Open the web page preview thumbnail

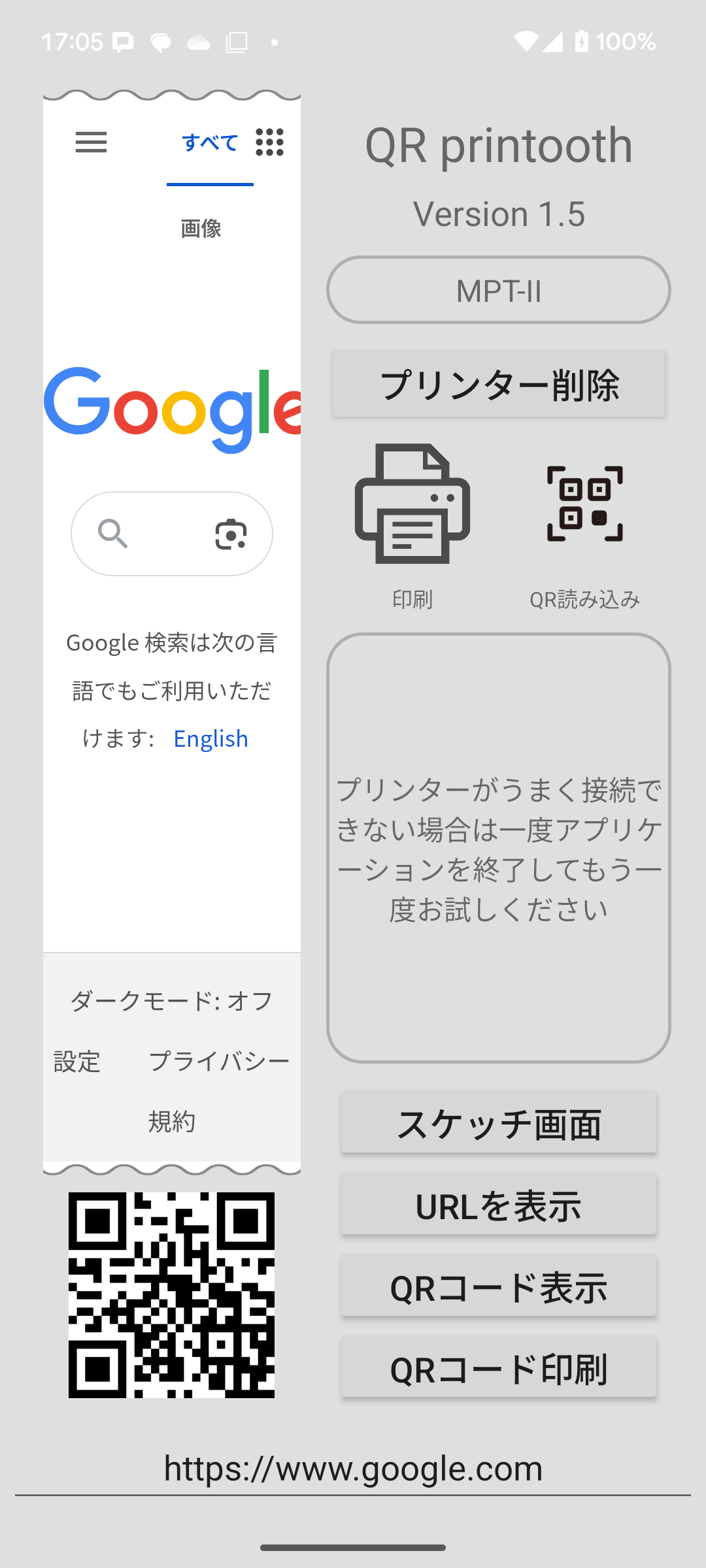coord(172,632)
